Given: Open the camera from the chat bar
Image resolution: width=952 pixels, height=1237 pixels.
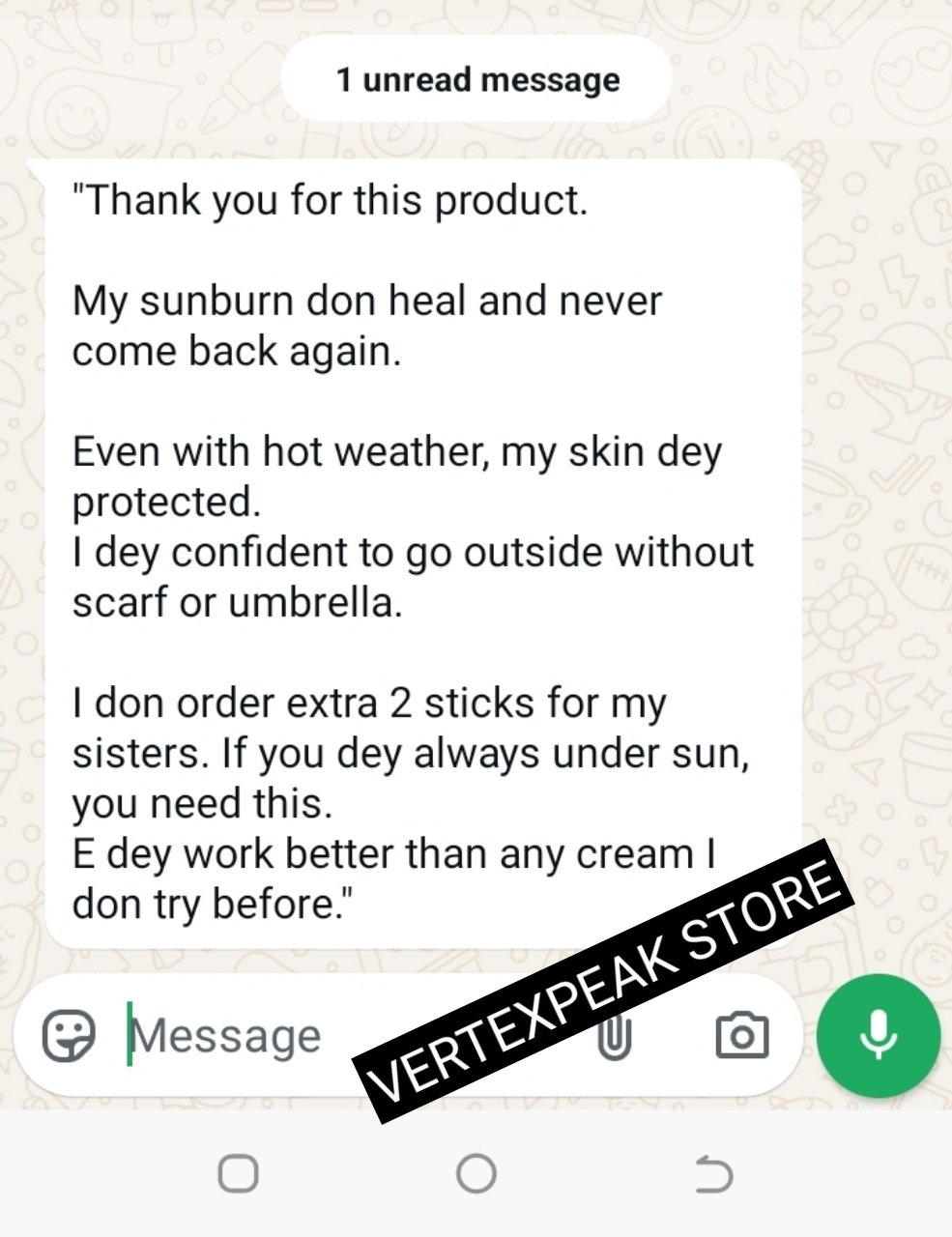Looking at the screenshot, I should 741,1036.
